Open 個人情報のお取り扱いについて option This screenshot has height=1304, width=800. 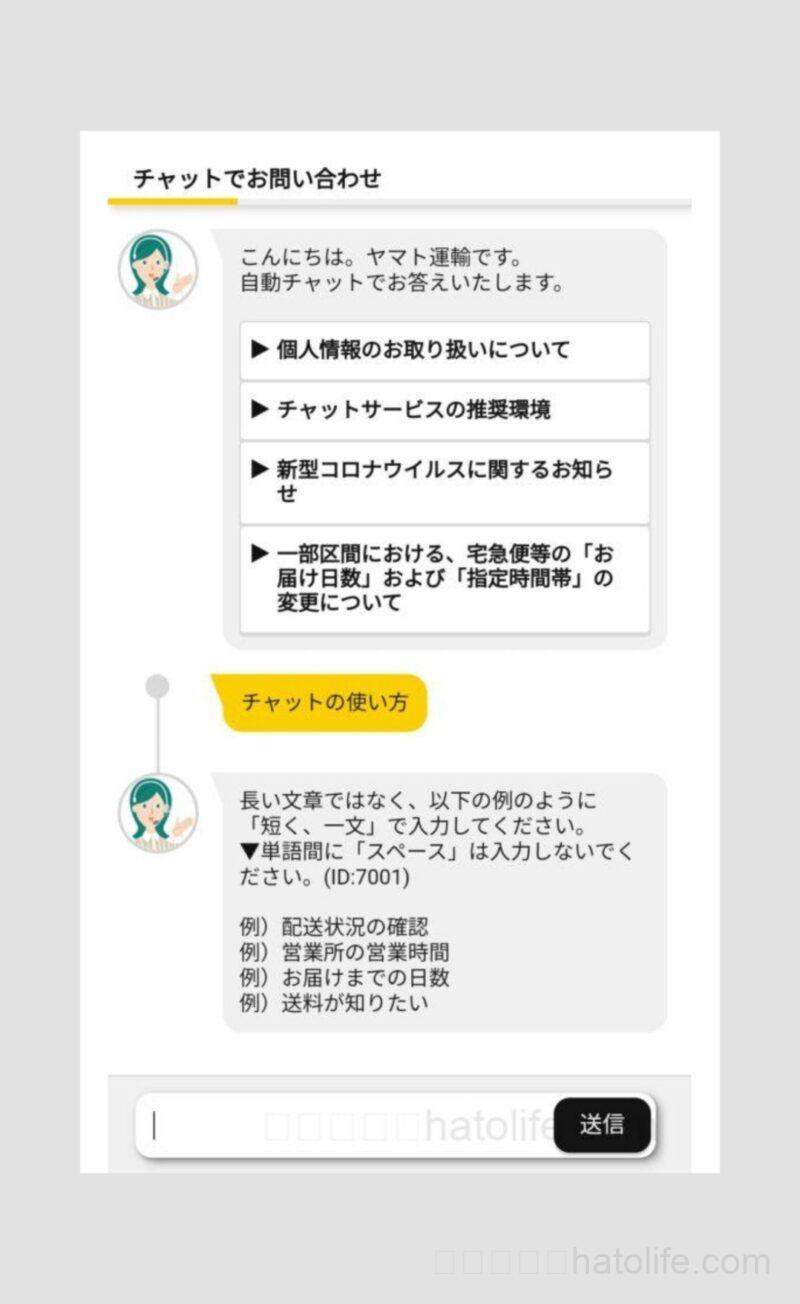(x=444, y=350)
